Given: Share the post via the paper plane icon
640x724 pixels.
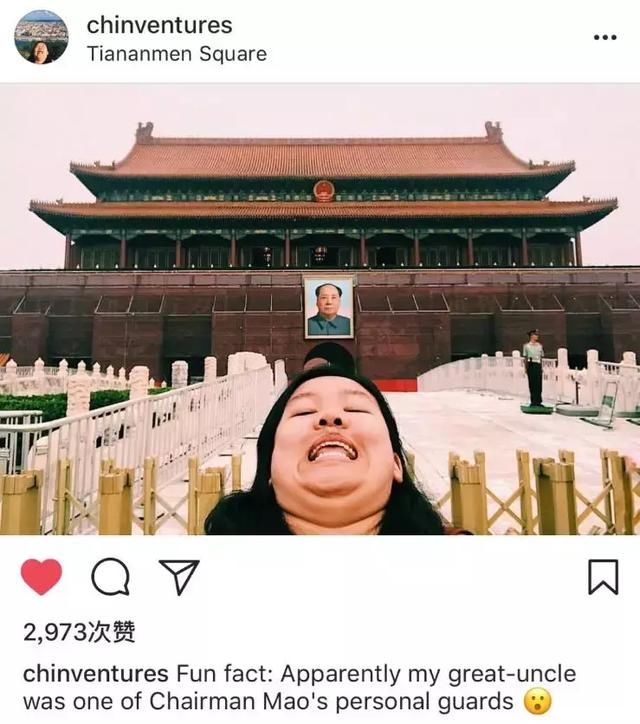Looking at the screenshot, I should (x=179, y=577).
